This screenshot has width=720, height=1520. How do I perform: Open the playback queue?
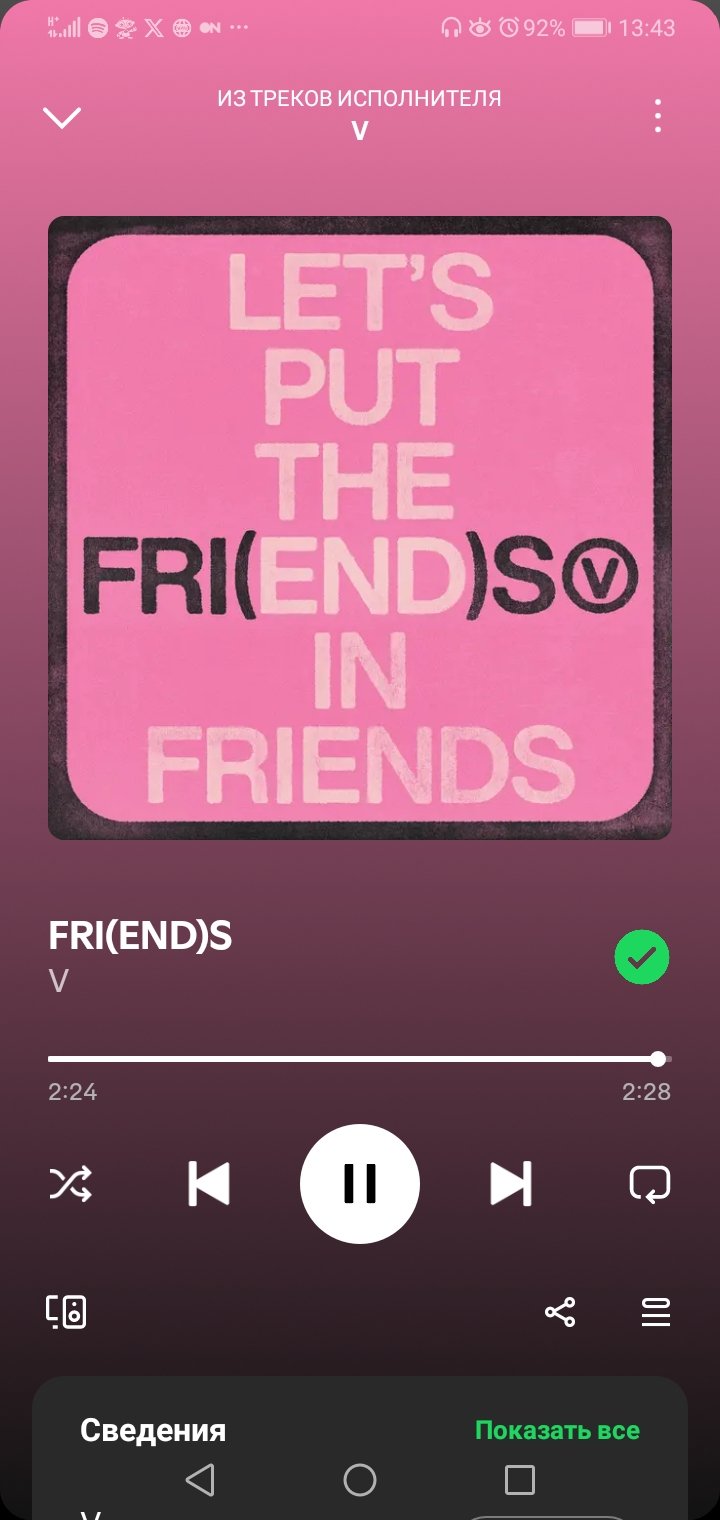(656, 1312)
